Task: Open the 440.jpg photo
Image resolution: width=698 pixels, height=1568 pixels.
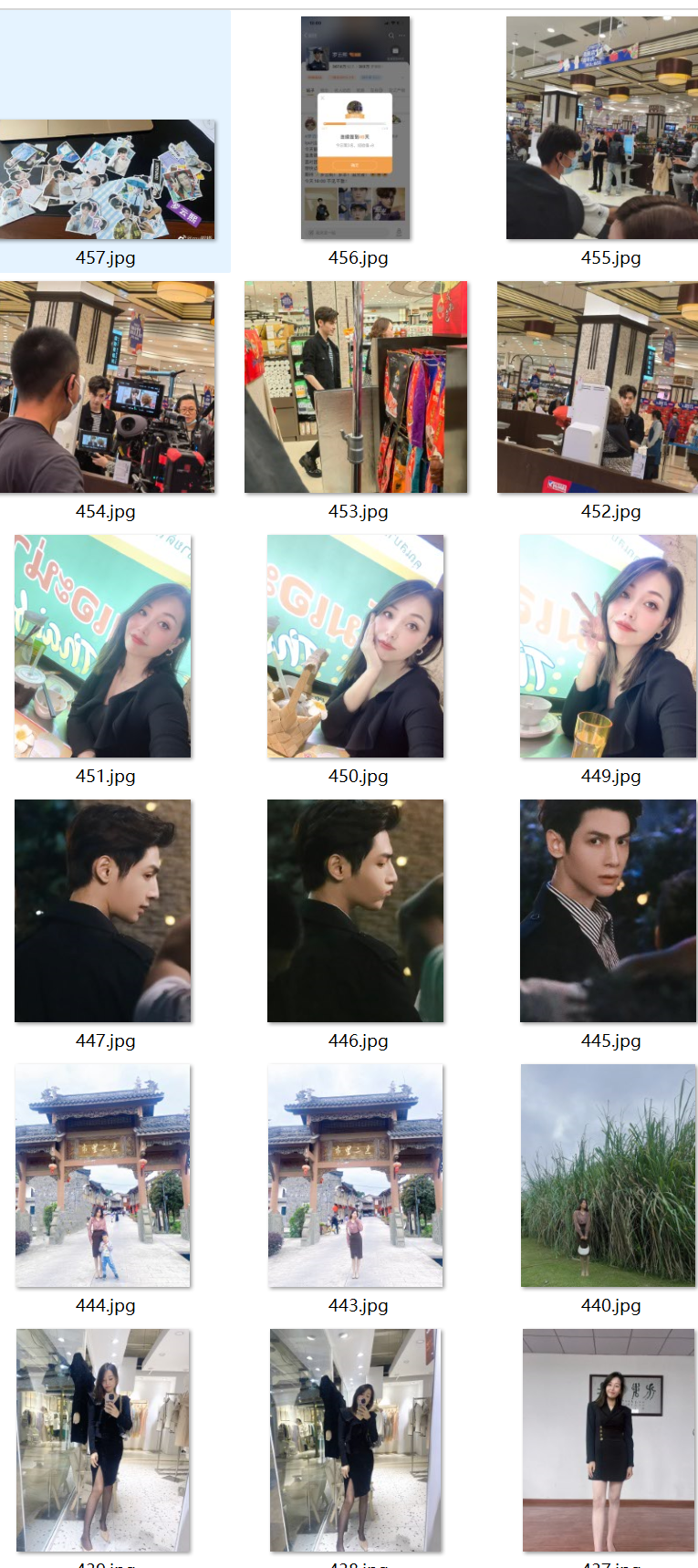Action: pos(608,1176)
